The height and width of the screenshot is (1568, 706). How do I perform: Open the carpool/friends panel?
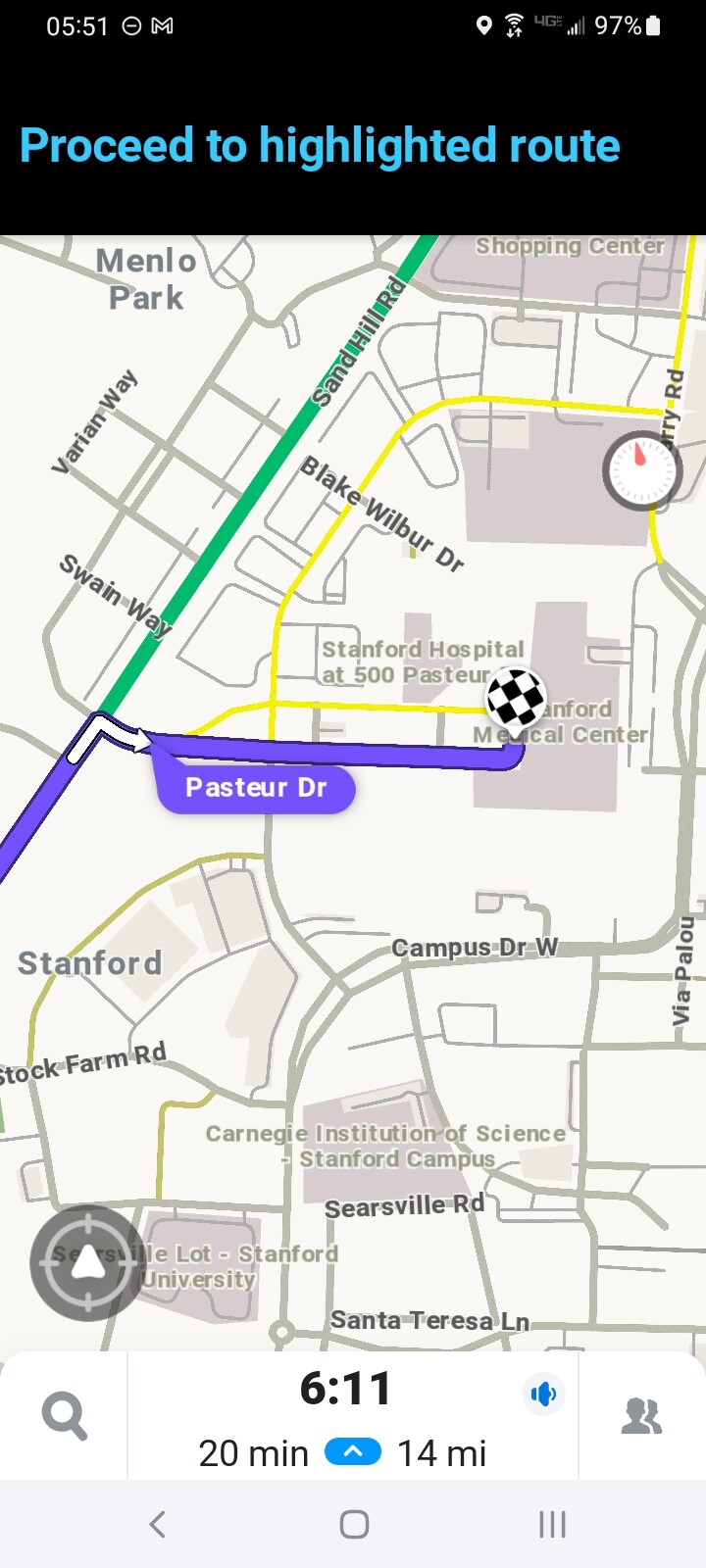click(x=641, y=1413)
